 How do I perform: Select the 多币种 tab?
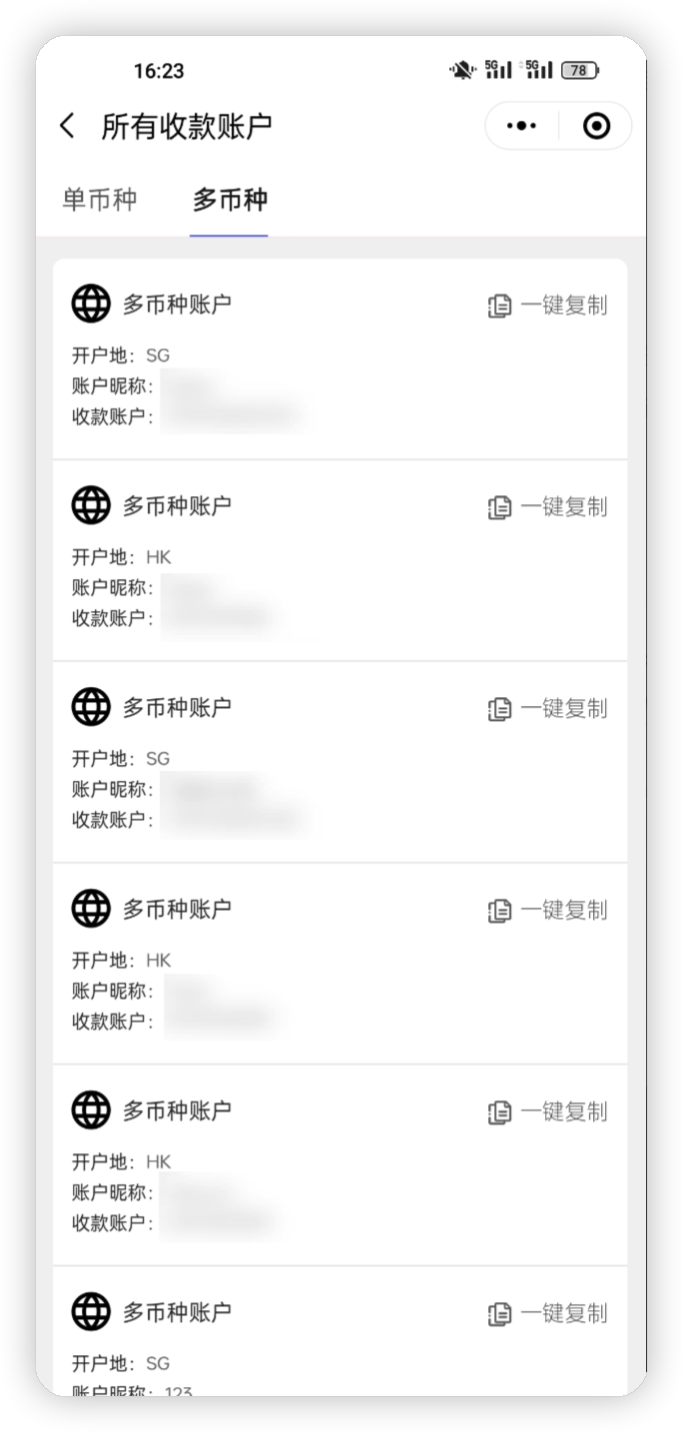(x=229, y=200)
